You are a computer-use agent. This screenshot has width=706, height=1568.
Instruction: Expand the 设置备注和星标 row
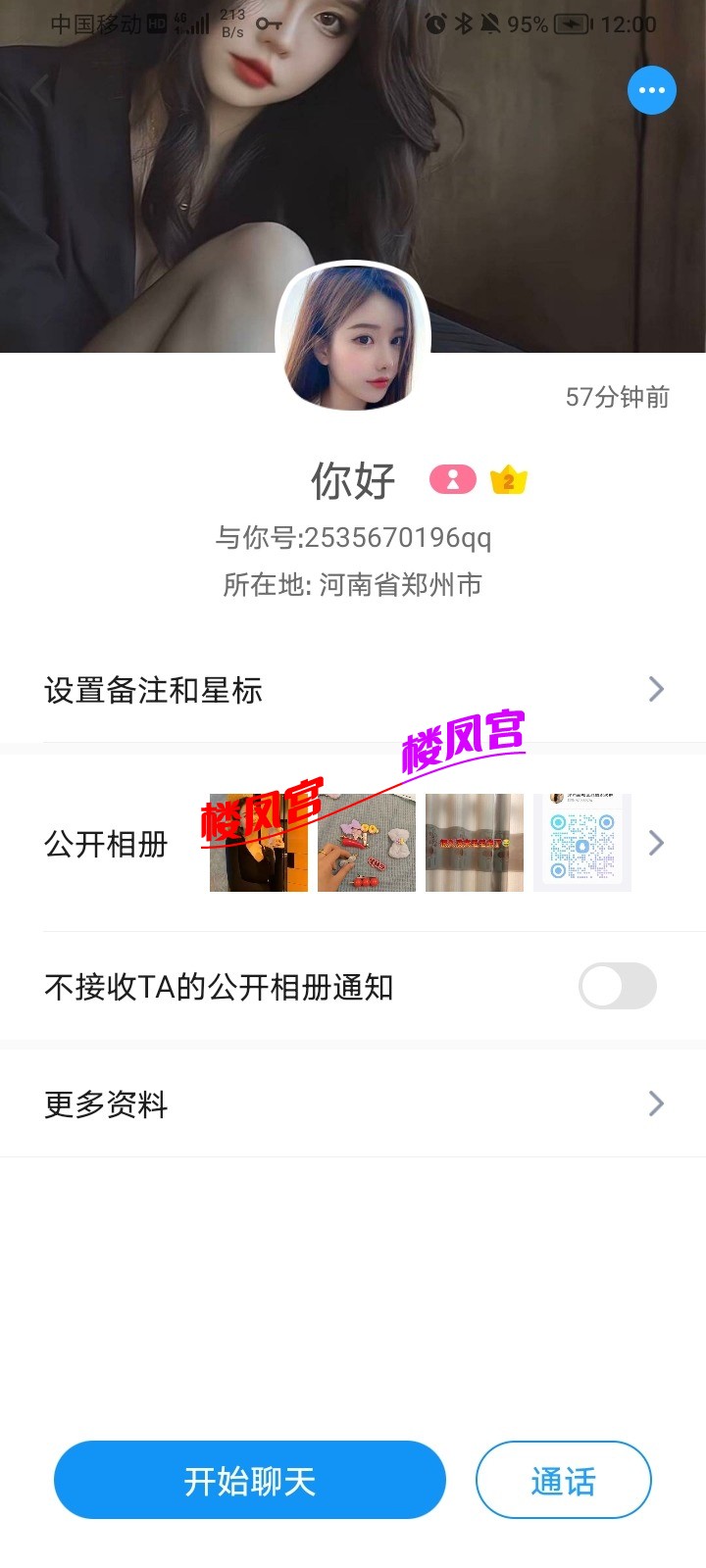click(x=353, y=690)
